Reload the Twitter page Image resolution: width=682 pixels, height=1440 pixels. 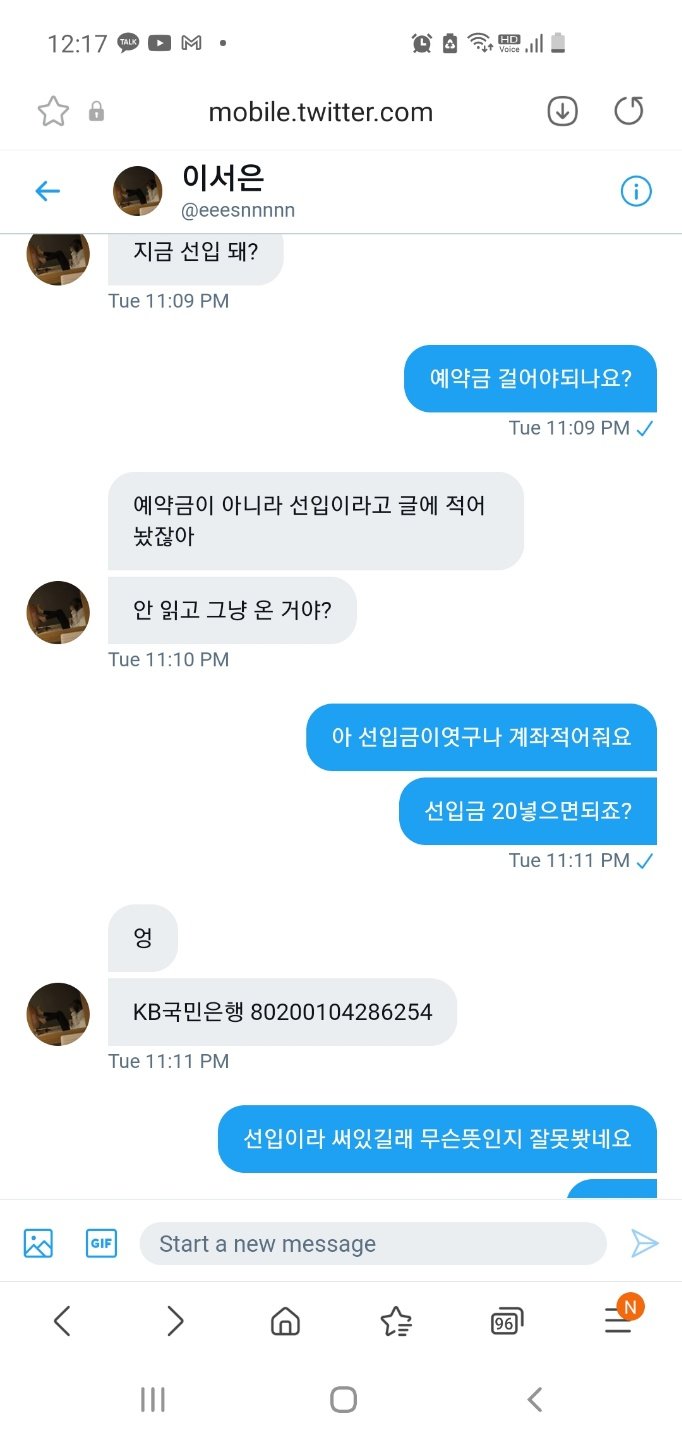[x=629, y=111]
